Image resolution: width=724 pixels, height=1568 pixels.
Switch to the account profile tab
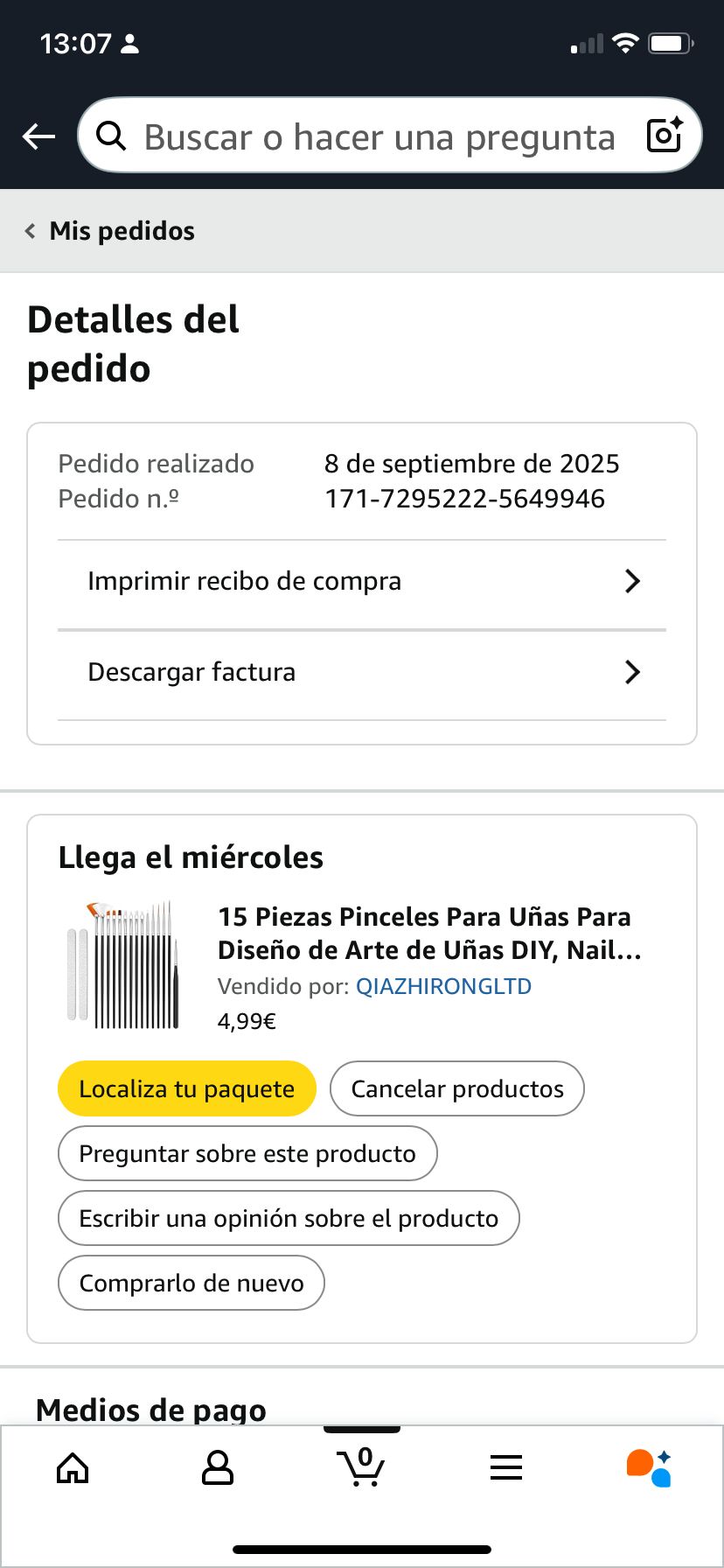(x=218, y=1468)
